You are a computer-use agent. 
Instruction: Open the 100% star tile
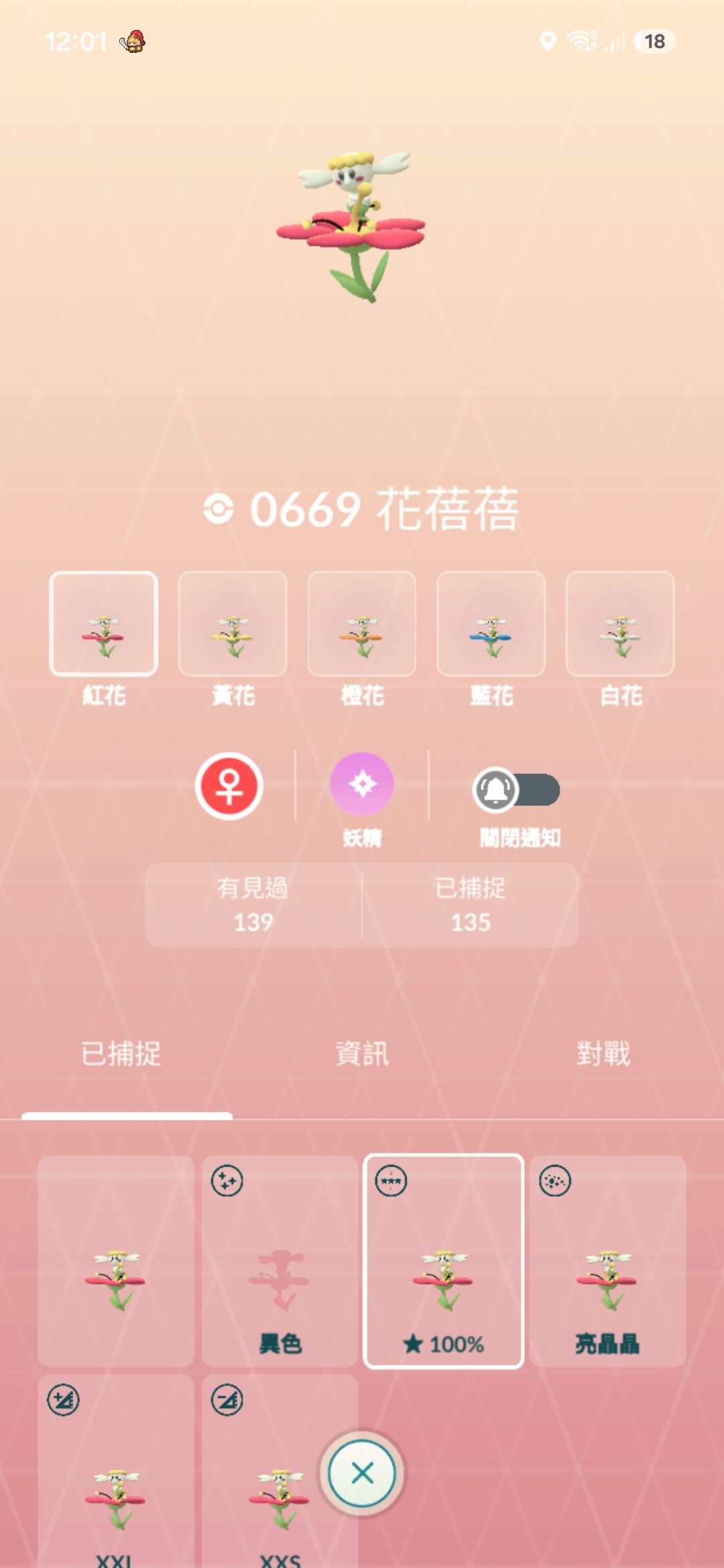444,1261
